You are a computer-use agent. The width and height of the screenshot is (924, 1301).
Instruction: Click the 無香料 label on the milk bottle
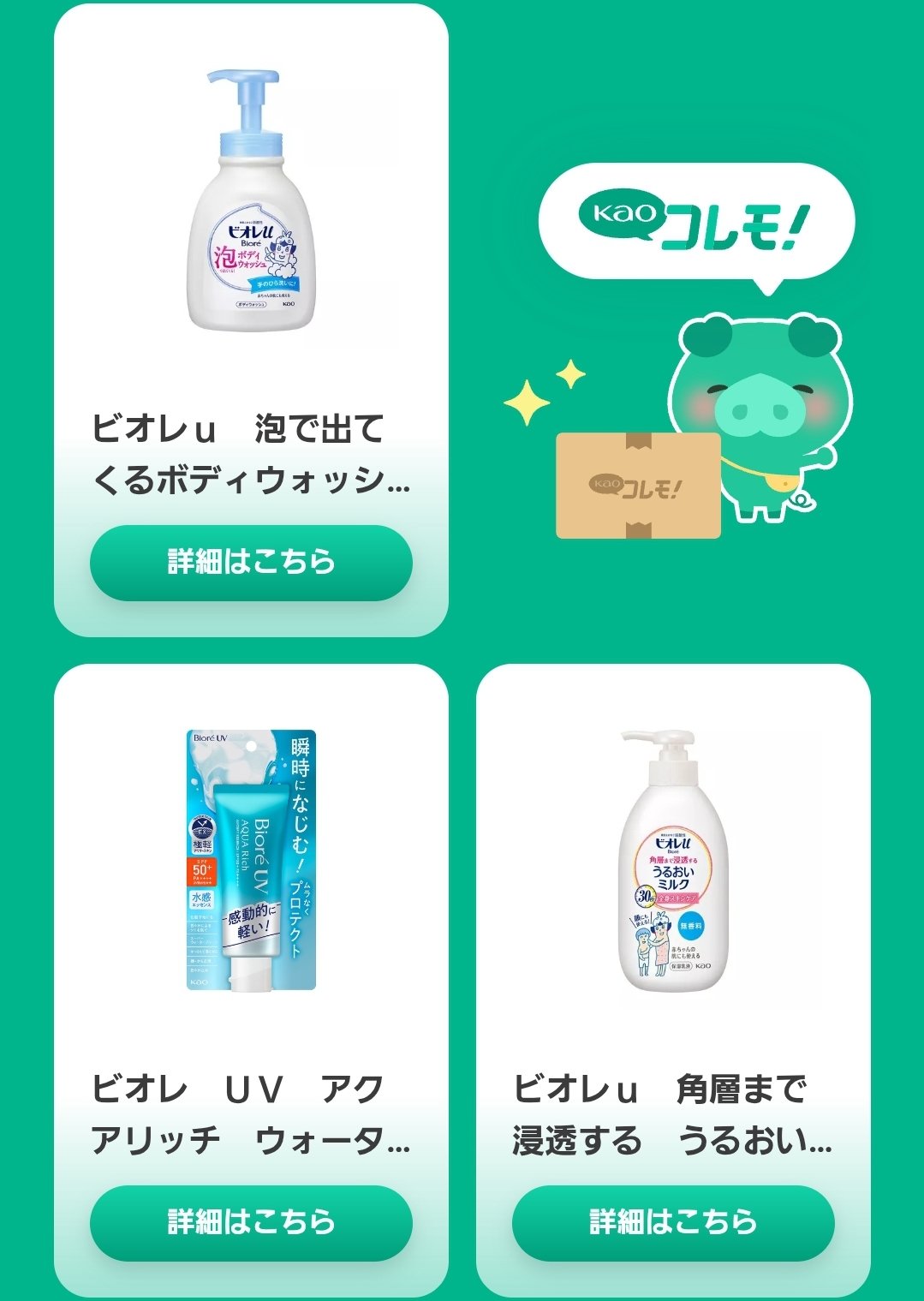click(692, 926)
